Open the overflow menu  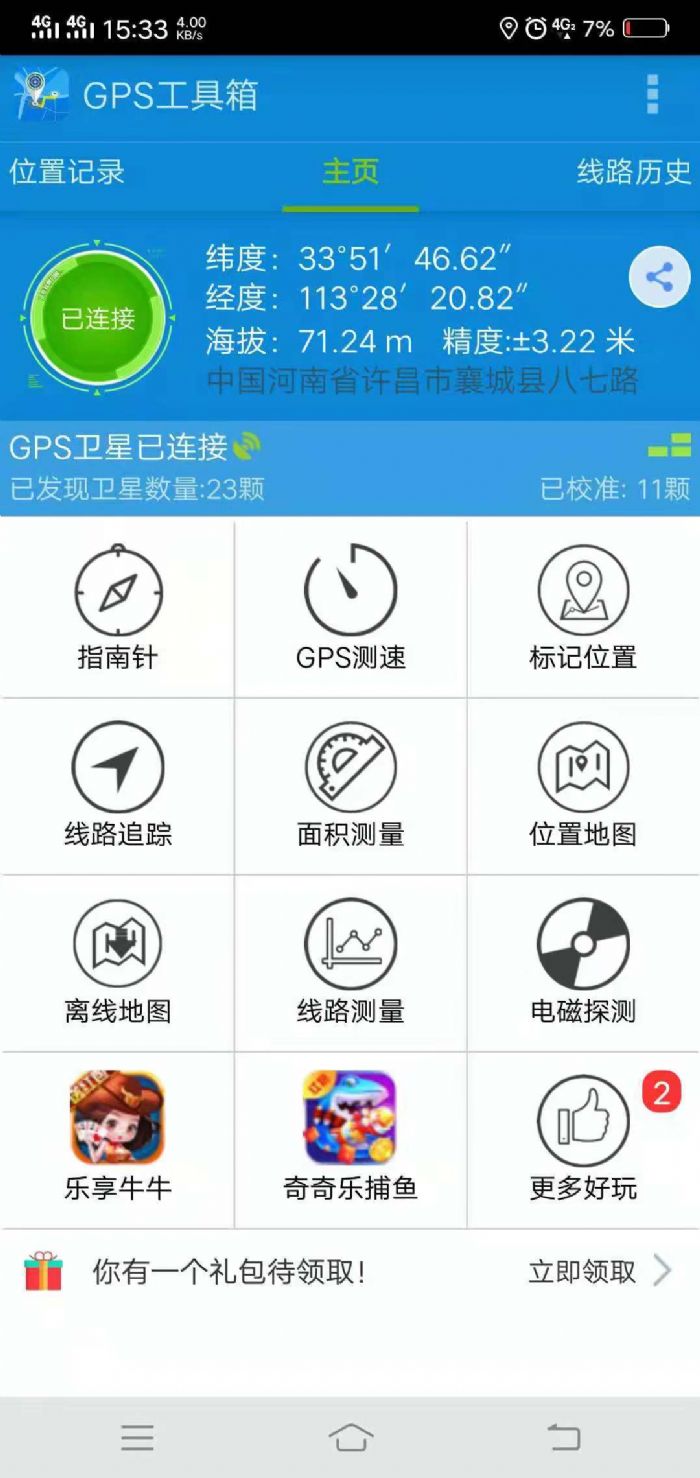(652, 94)
